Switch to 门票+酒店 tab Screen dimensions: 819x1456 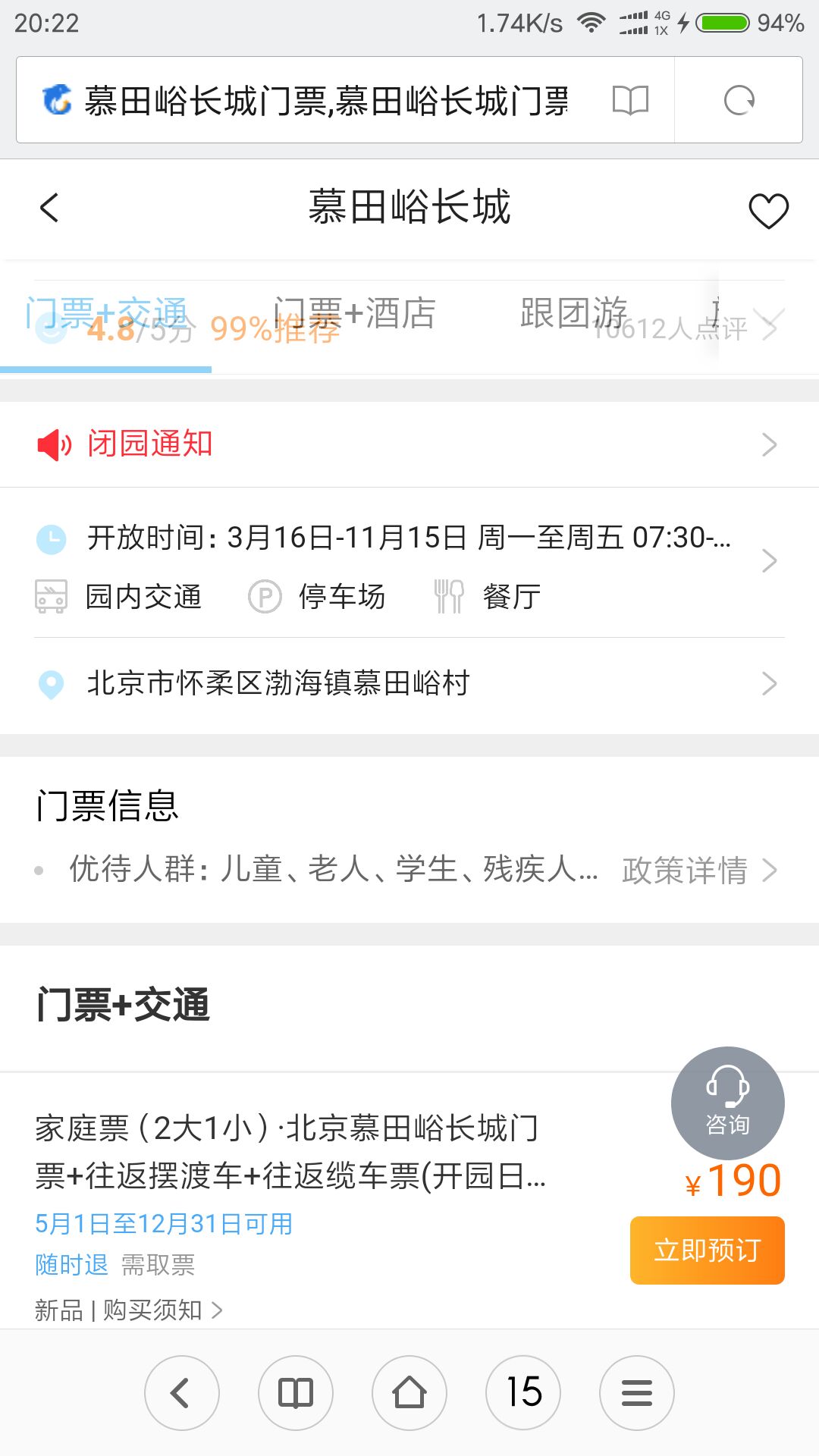tap(354, 313)
